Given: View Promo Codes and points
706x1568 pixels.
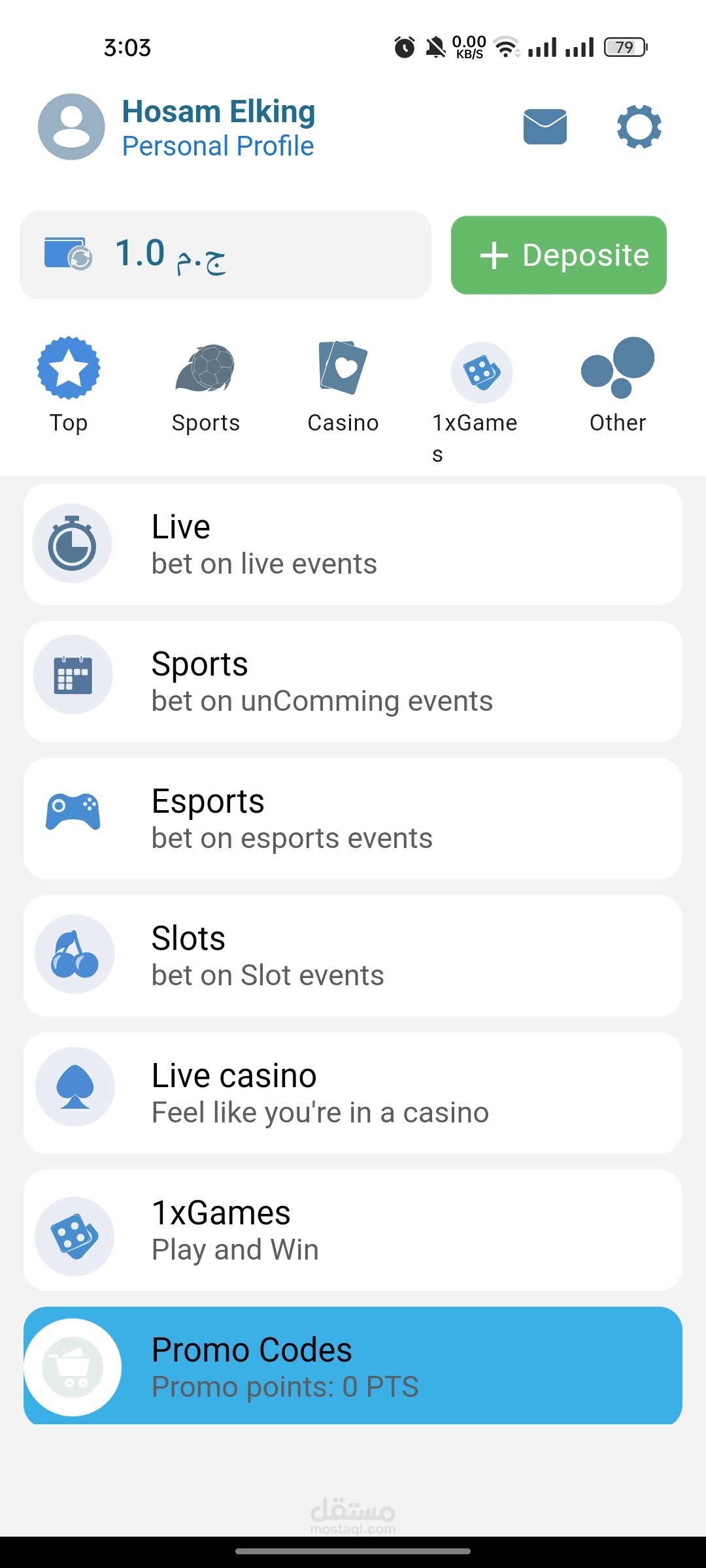Looking at the screenshot, I should pyautogui.click(x=353, y=1365).
